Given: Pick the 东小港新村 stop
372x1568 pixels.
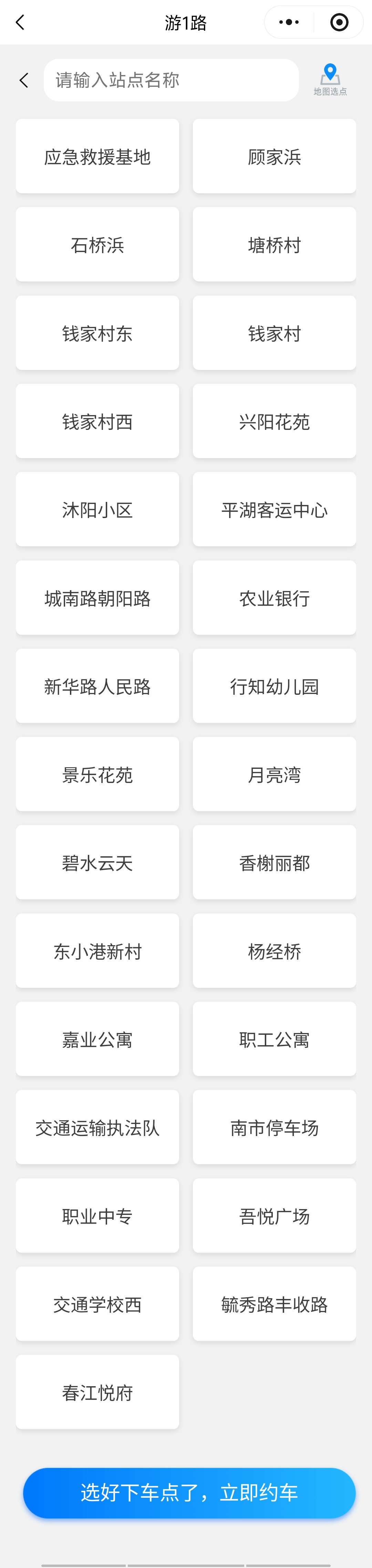Looking at the screenshot, I should point(97,951).
